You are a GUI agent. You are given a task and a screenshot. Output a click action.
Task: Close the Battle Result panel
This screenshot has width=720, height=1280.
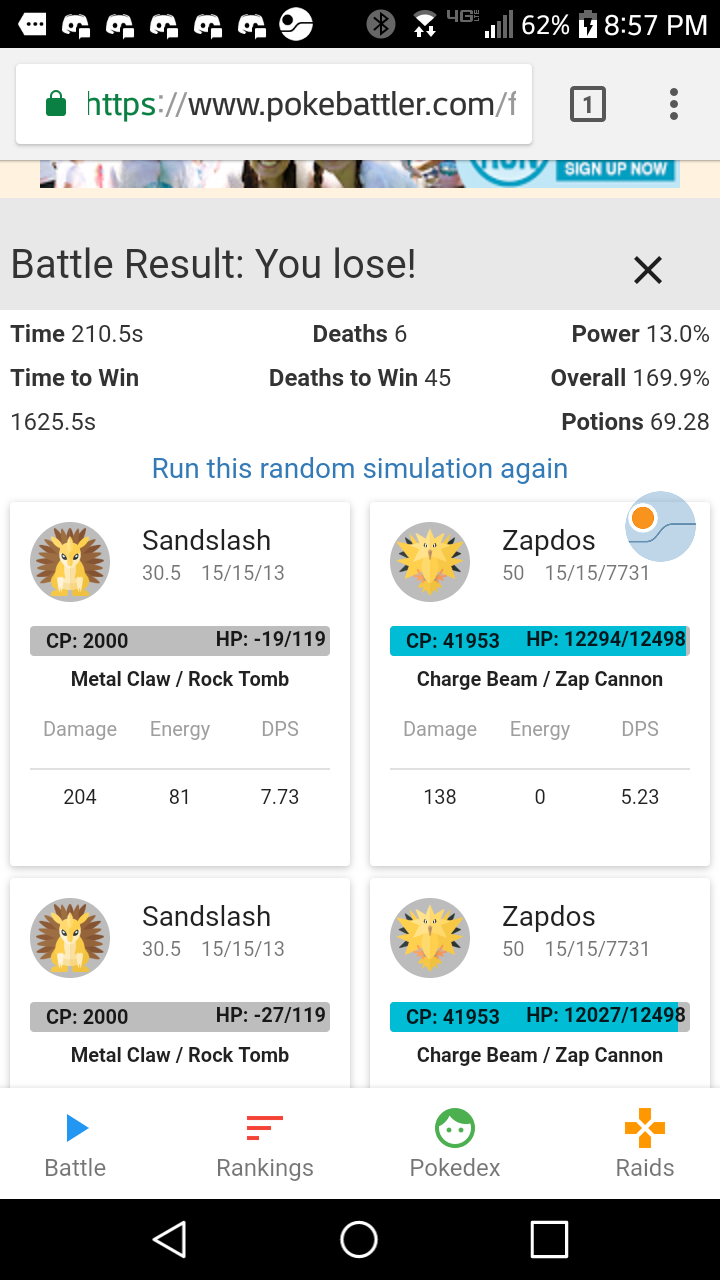click(x=648, y=269)
